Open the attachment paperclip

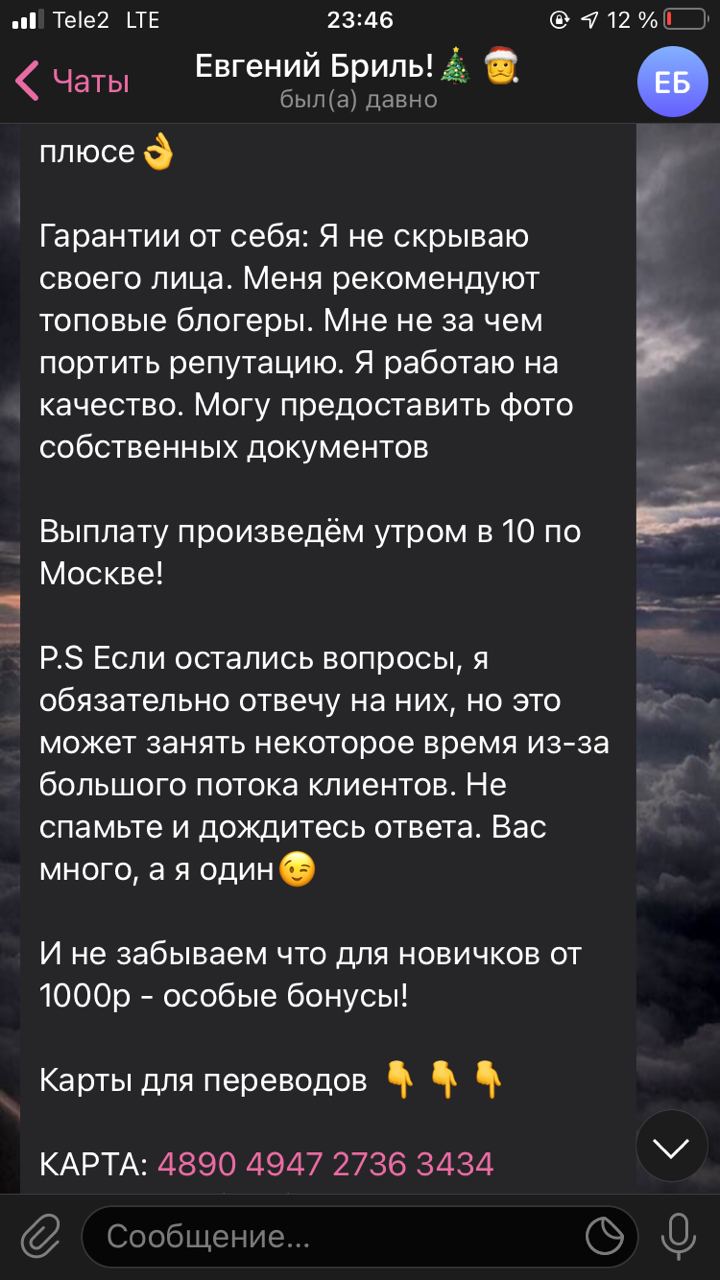[40, 1237]
